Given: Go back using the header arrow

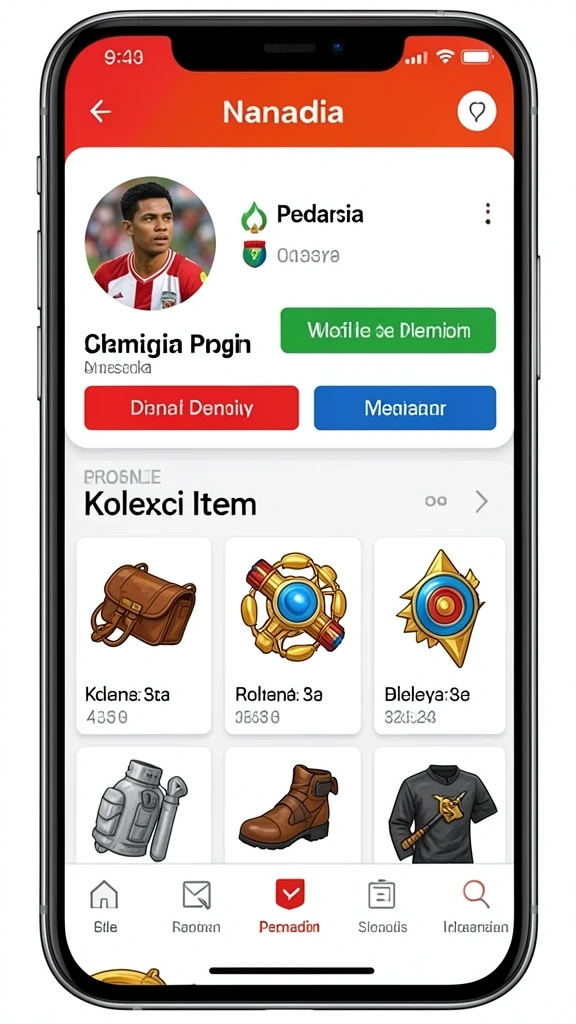Looking at the screenshot, I should (x=100, y=112).
